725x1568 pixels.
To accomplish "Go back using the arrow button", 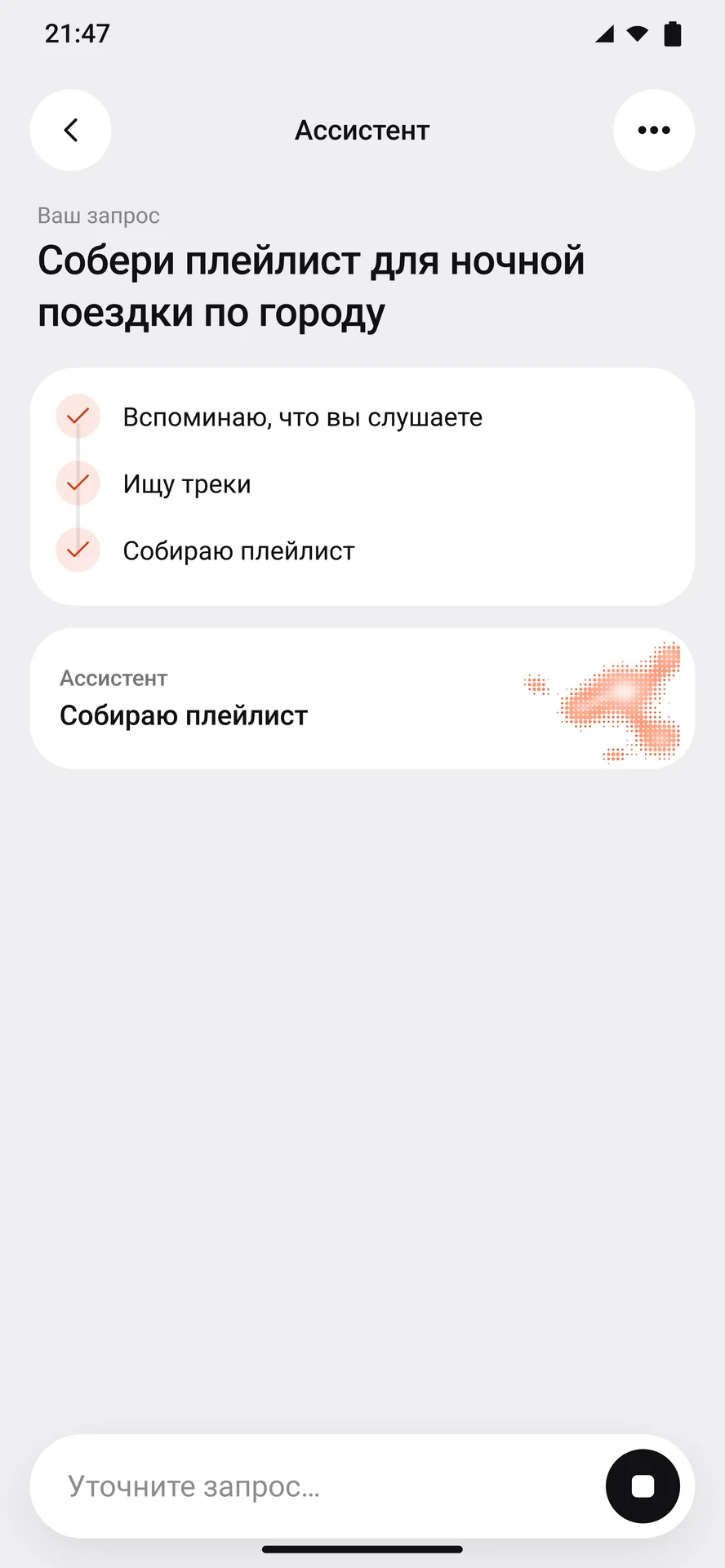I will coord(71,130).
